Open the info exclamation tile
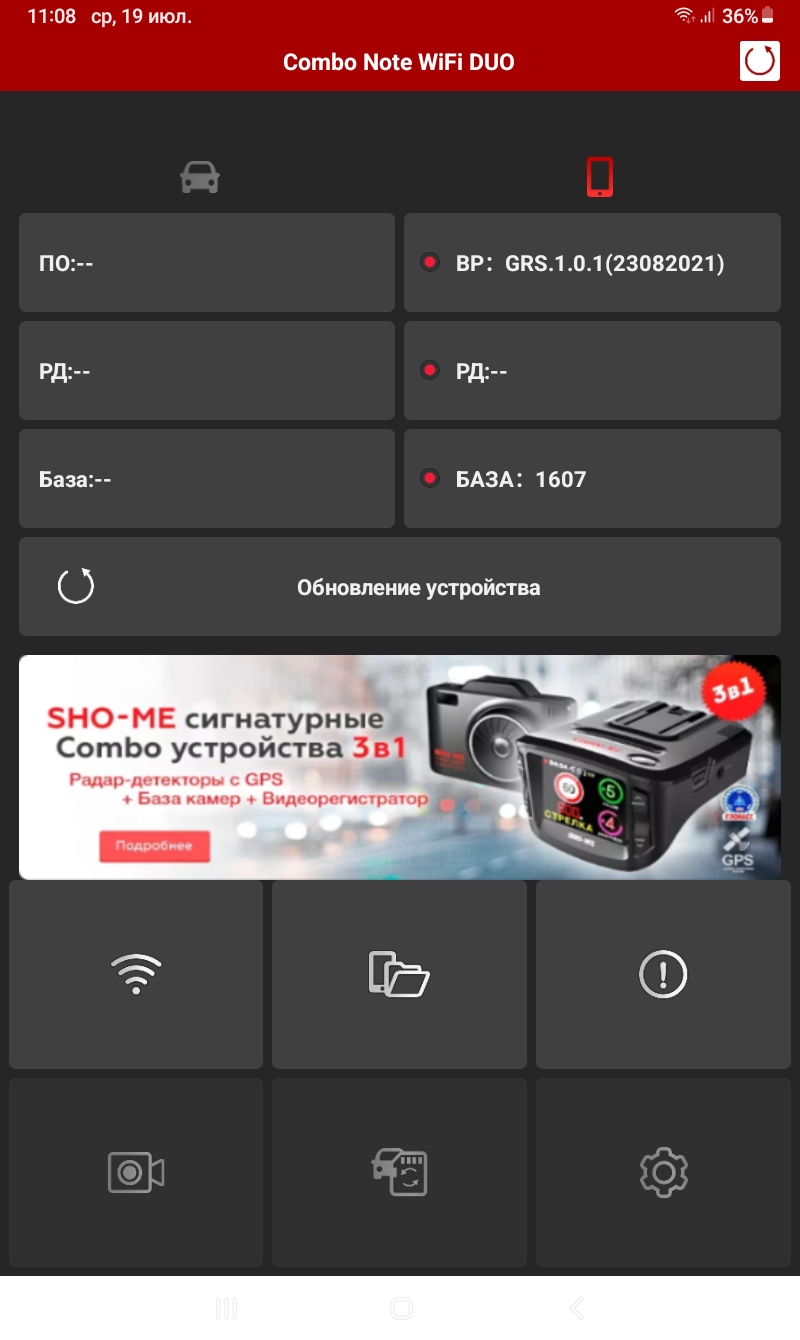 tap(663, 974)
